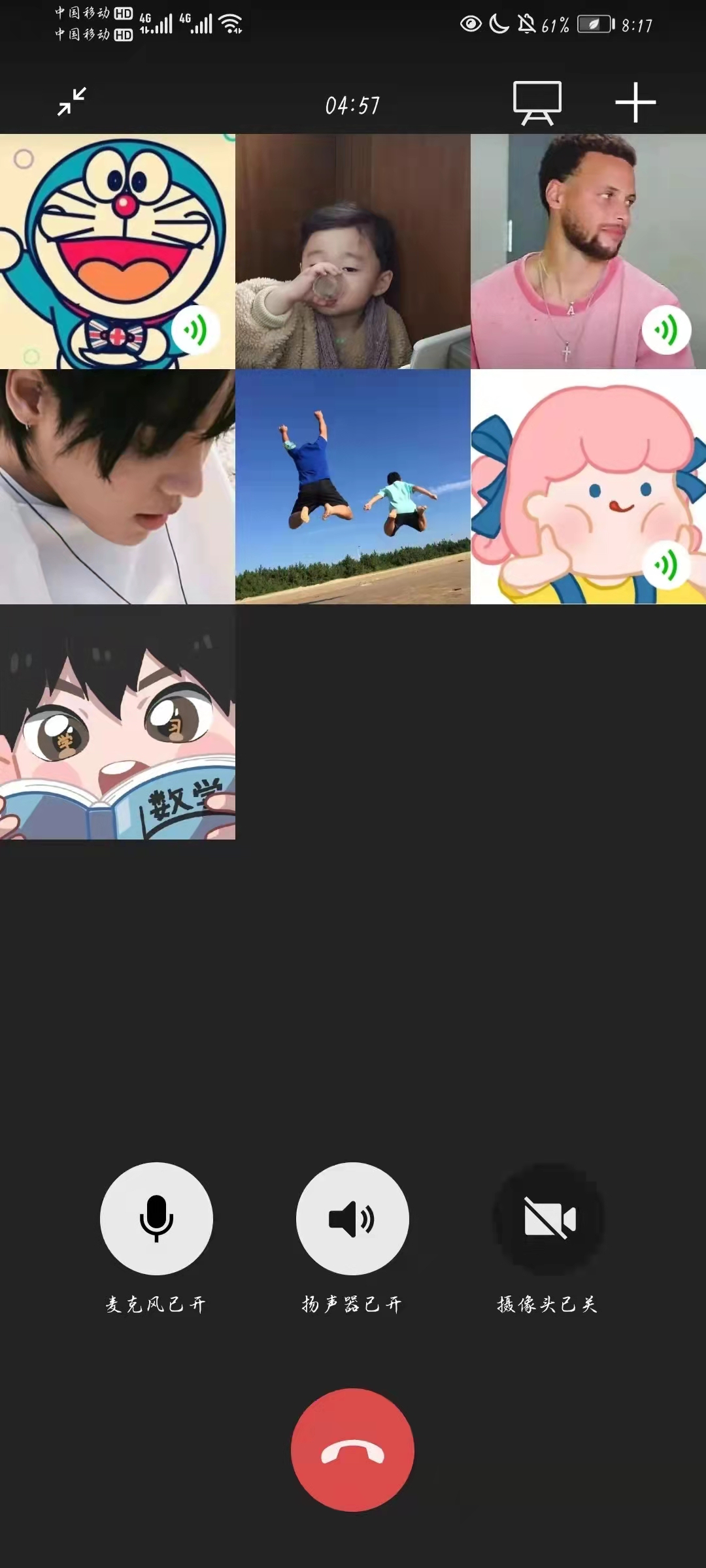Select the pink-haired cartoon girl tile
This screenshot has height=1568, width=706.
pyautogui.click(x=588, y=487)
